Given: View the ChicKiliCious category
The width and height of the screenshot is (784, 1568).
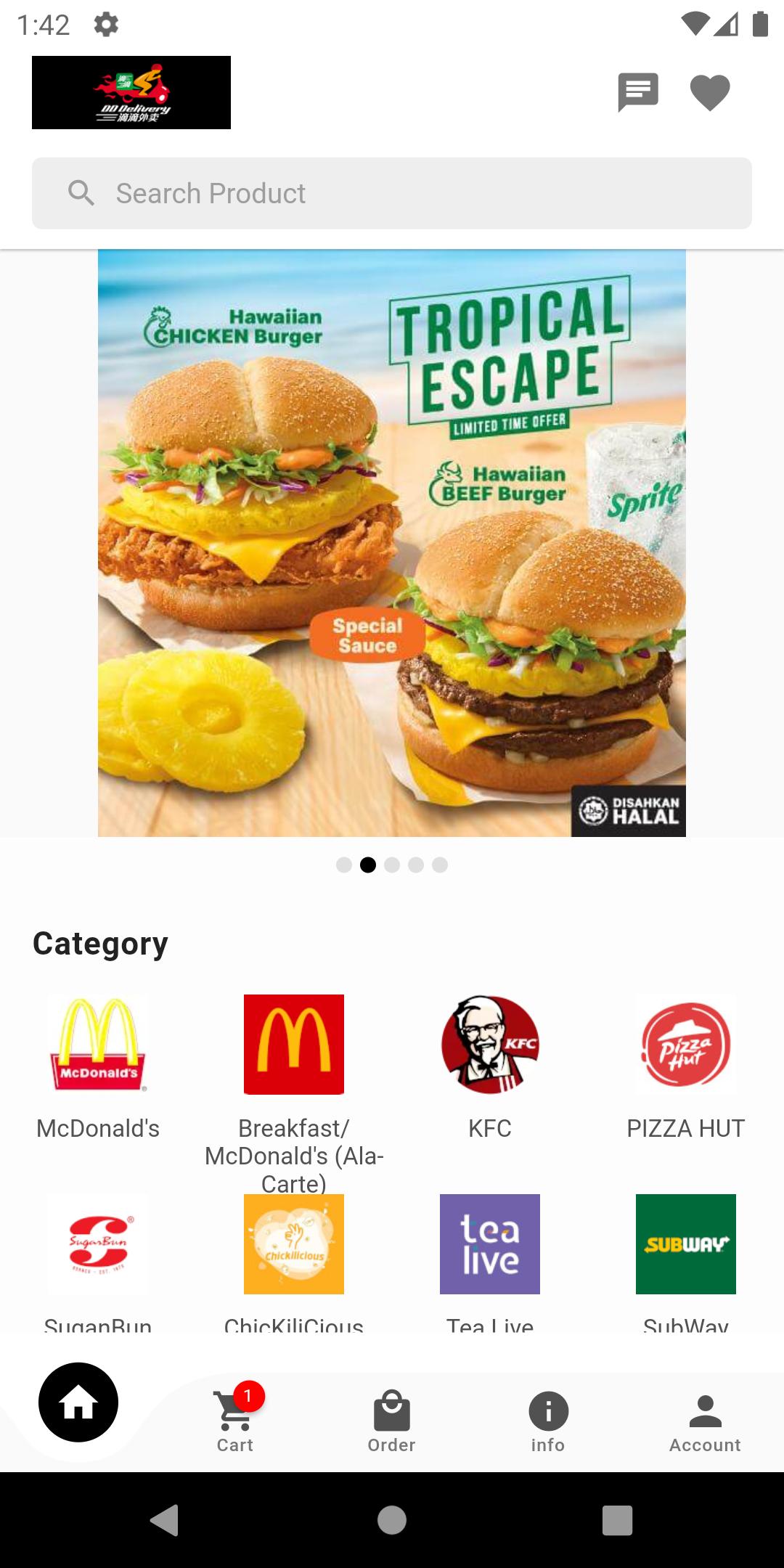Looking at the screenshot, I should point(294,1244).
